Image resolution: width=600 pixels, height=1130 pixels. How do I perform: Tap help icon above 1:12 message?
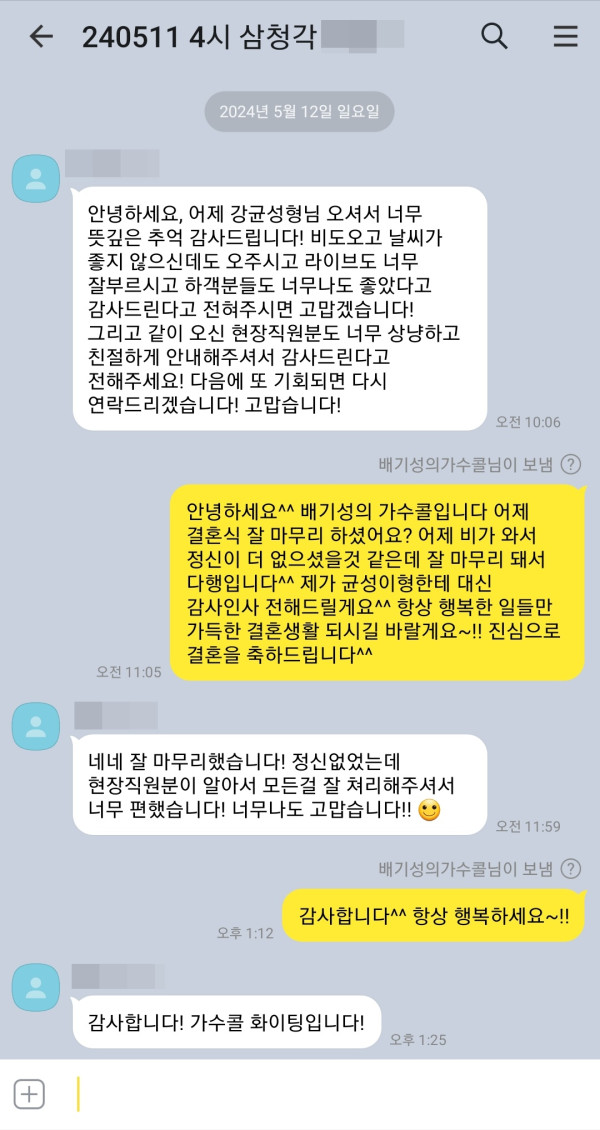tap(570, 869)
